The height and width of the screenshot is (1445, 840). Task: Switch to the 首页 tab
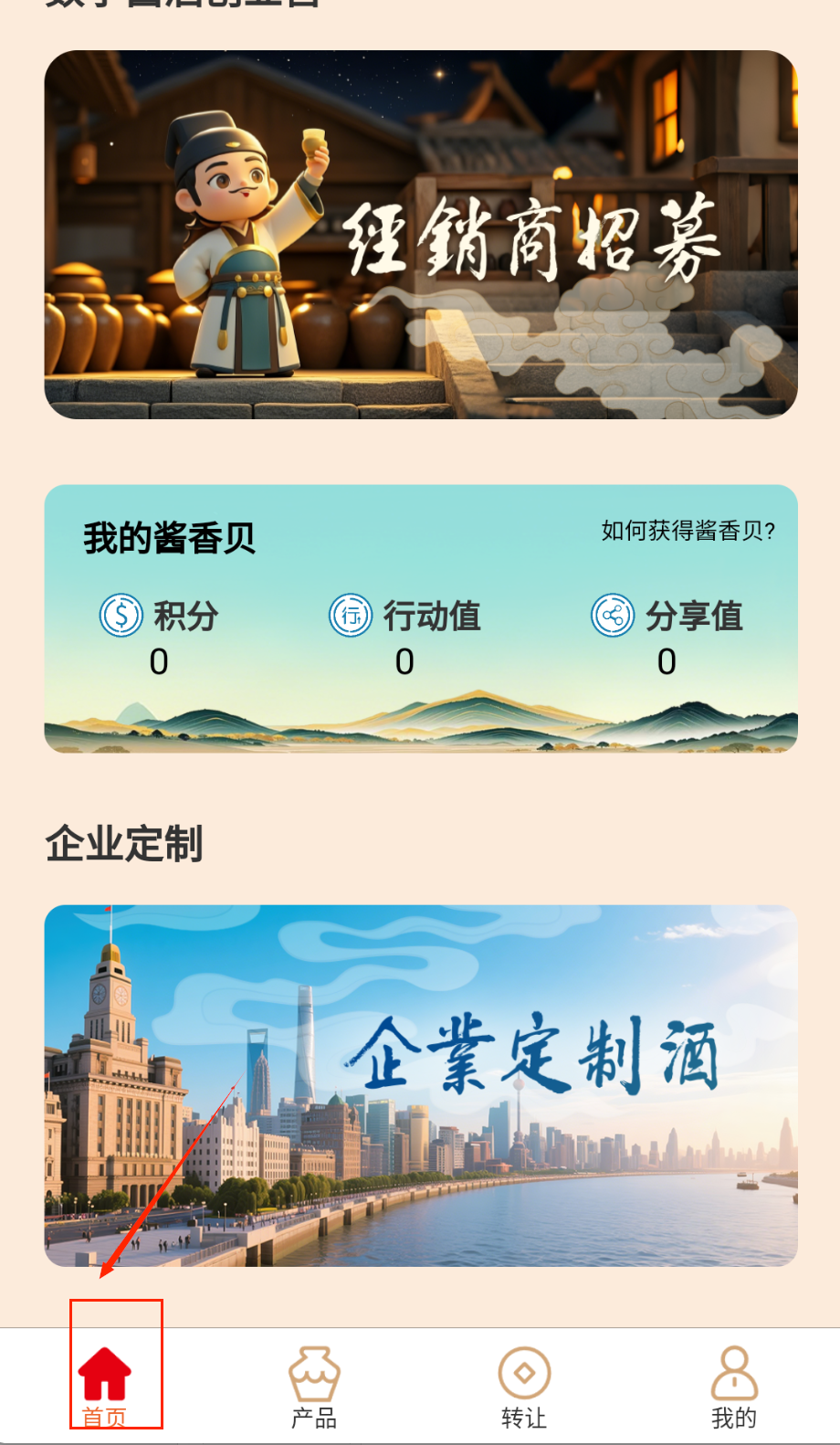pyautogui.click(x=105, y=1386)
